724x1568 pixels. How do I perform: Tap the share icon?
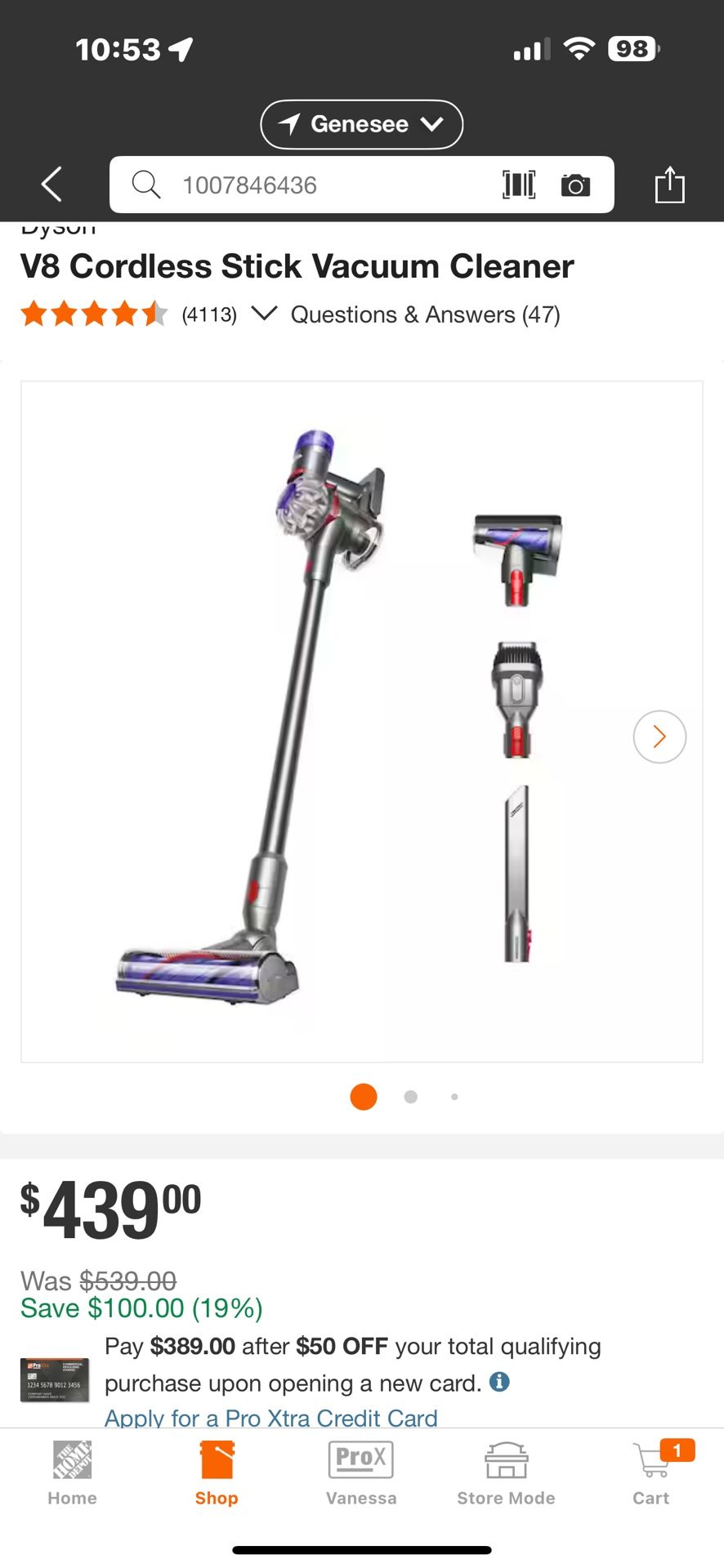click(x=670, y=185)
